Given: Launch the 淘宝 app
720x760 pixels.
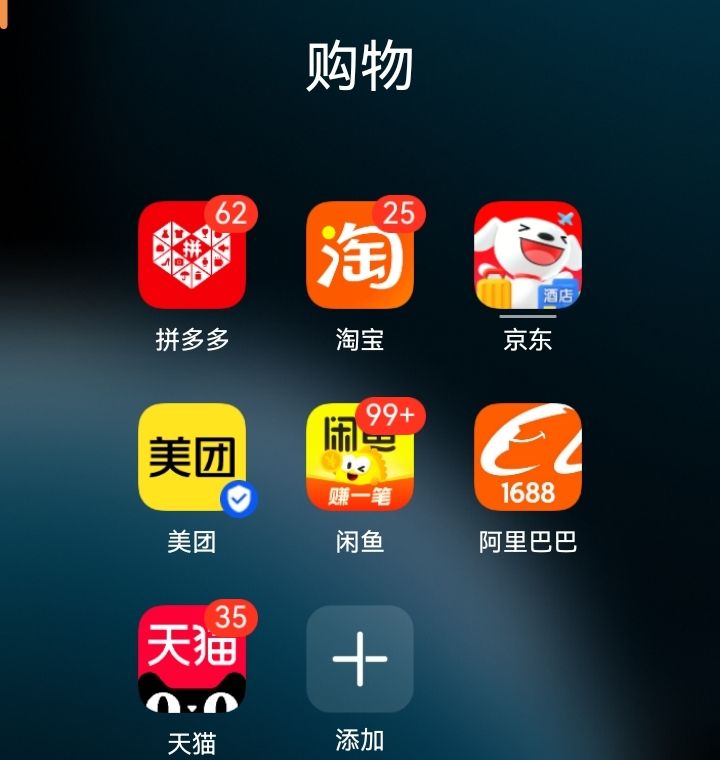Looking at the screenshot, I should [x=359, y=255].
